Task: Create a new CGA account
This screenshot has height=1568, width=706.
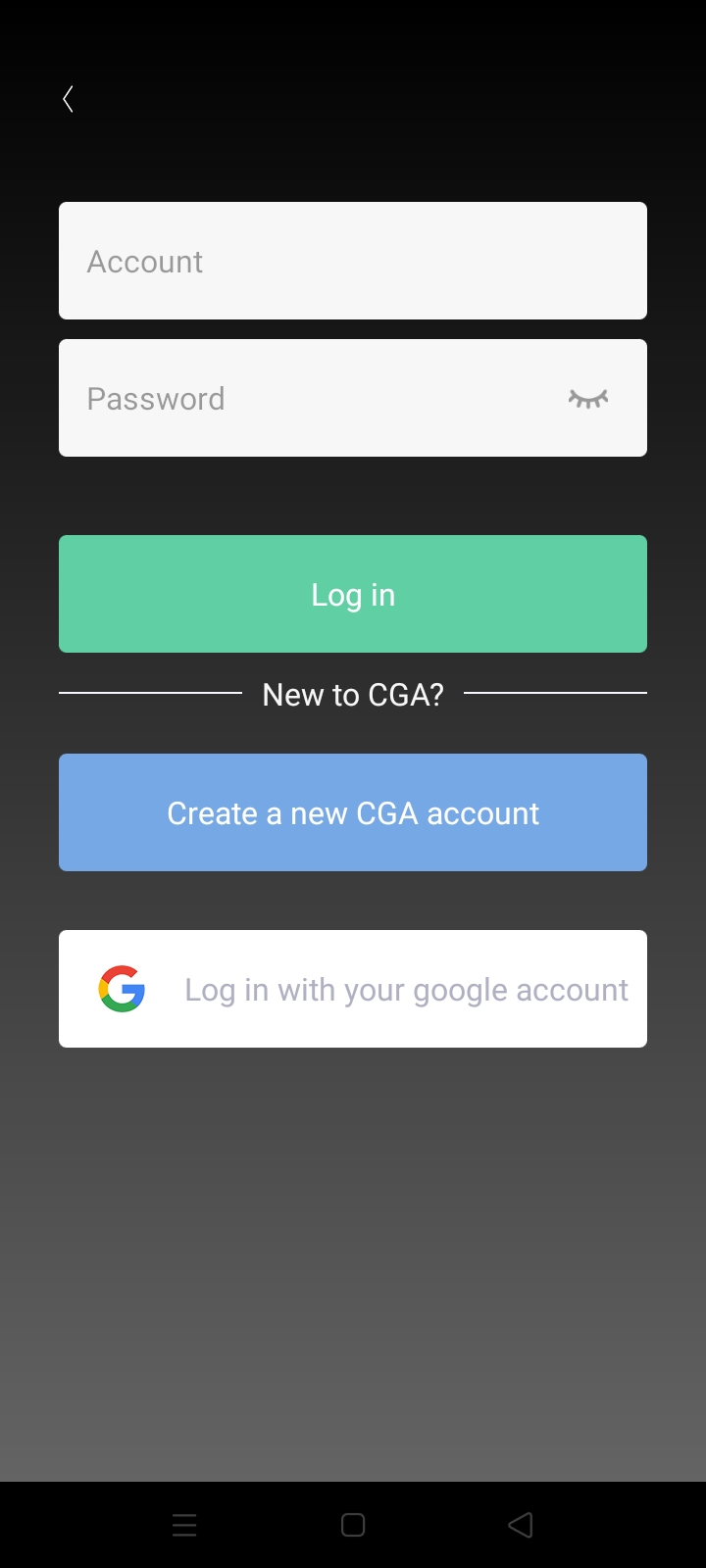Action: click(353, 812)
